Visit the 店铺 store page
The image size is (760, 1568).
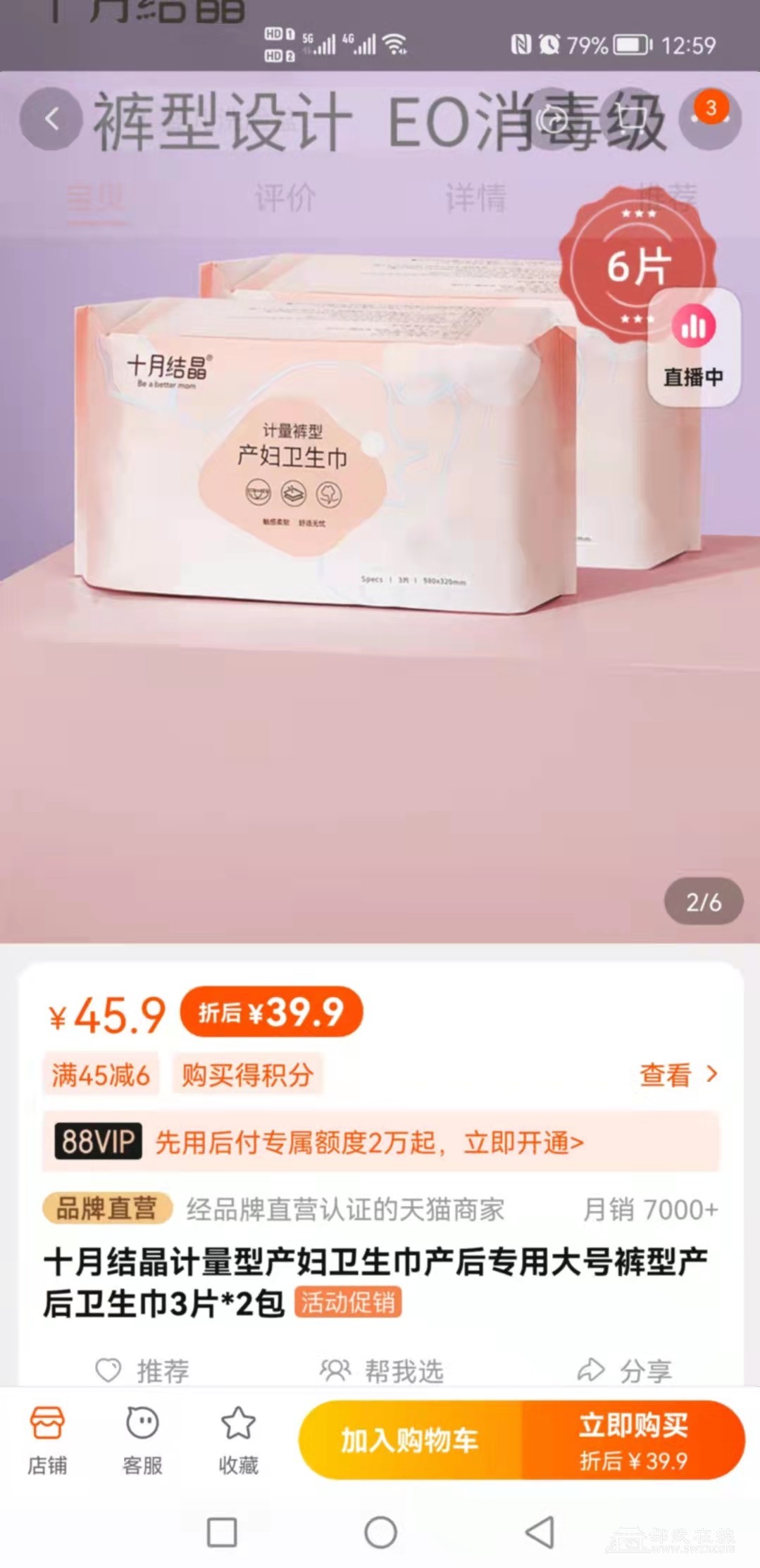[x=47, y=1440]
